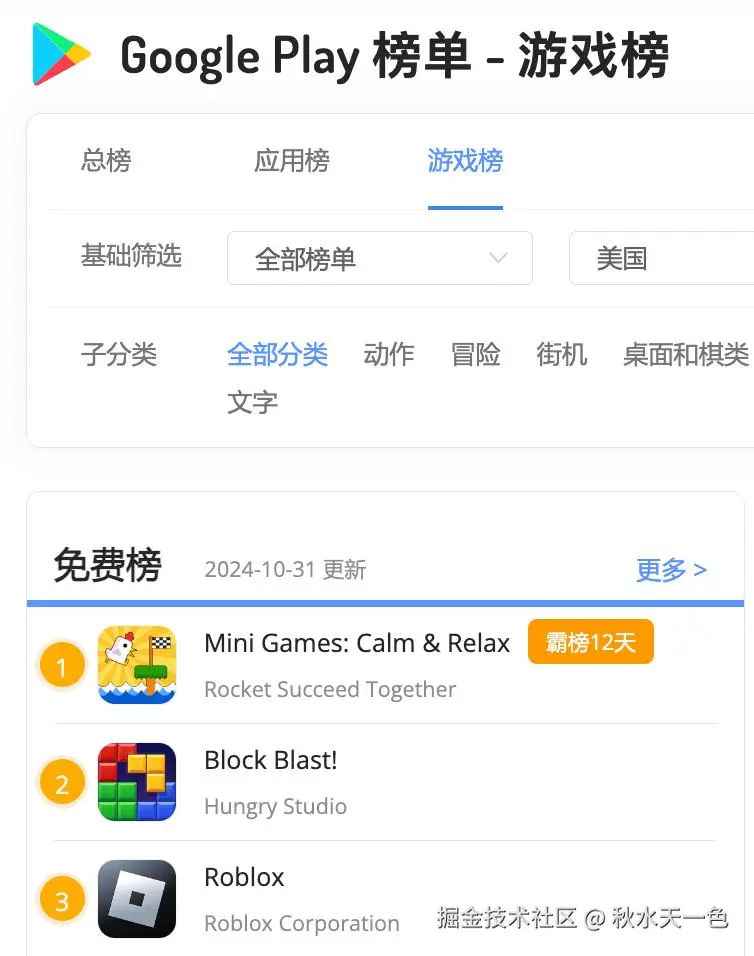The width and height of the screenshot is (754, 956).
Task: View the Roblox game entry
Action: point(244,877)
